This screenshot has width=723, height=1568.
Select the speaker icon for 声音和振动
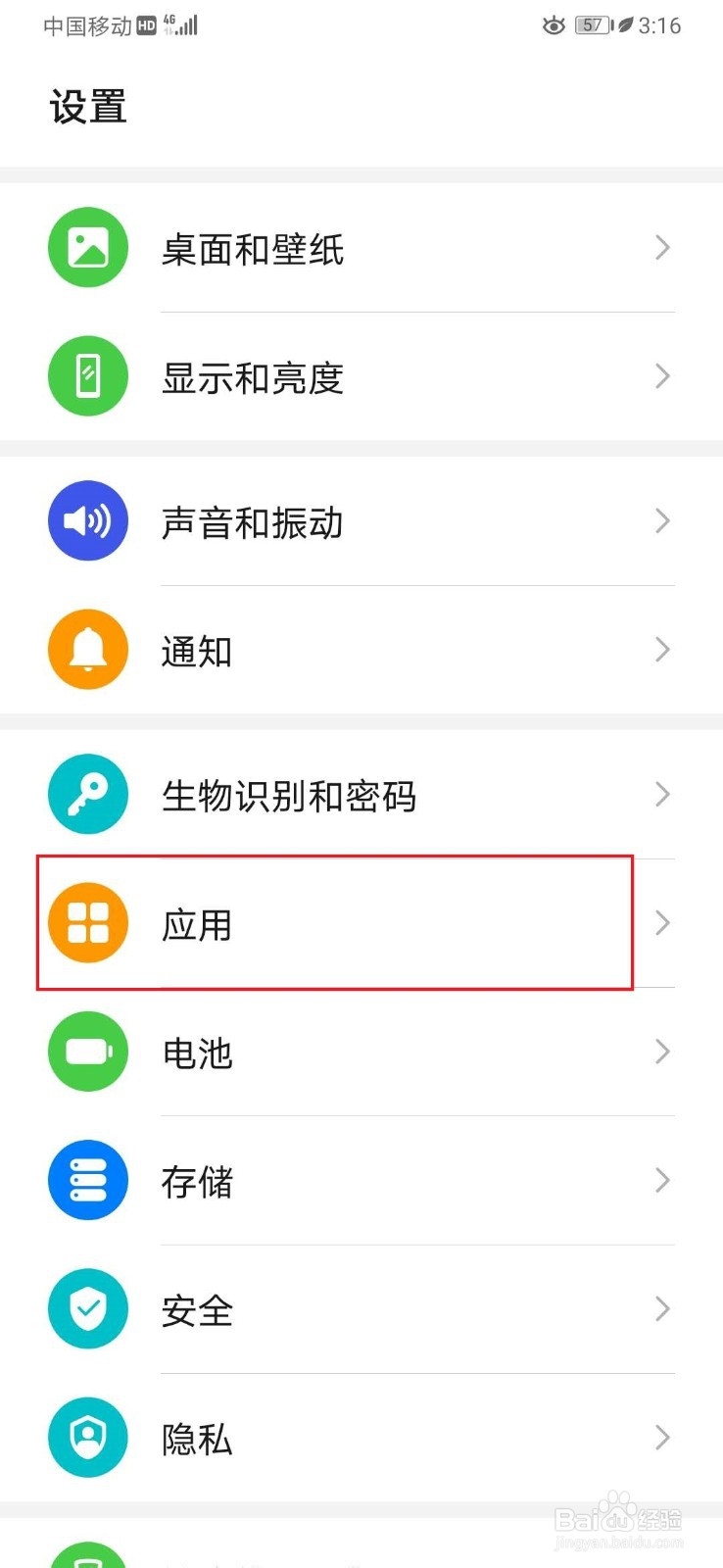click(x=87, y=520)
